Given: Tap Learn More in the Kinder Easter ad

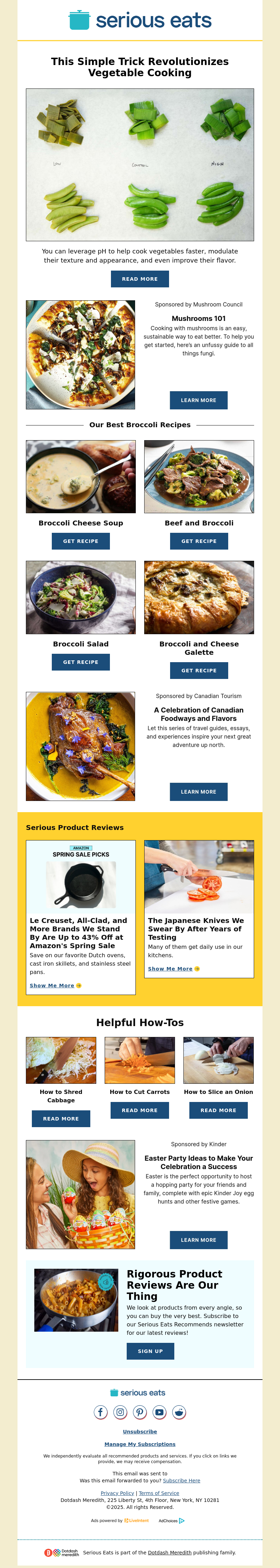Looking at the screenshot, I should [x=198, y=1239].
